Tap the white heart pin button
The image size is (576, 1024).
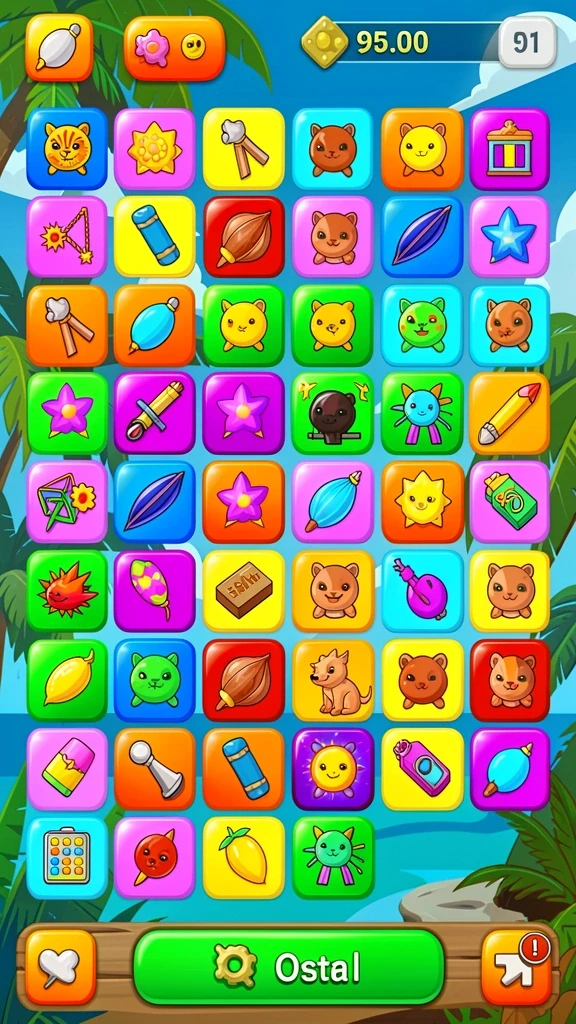[x=60, y=967]
